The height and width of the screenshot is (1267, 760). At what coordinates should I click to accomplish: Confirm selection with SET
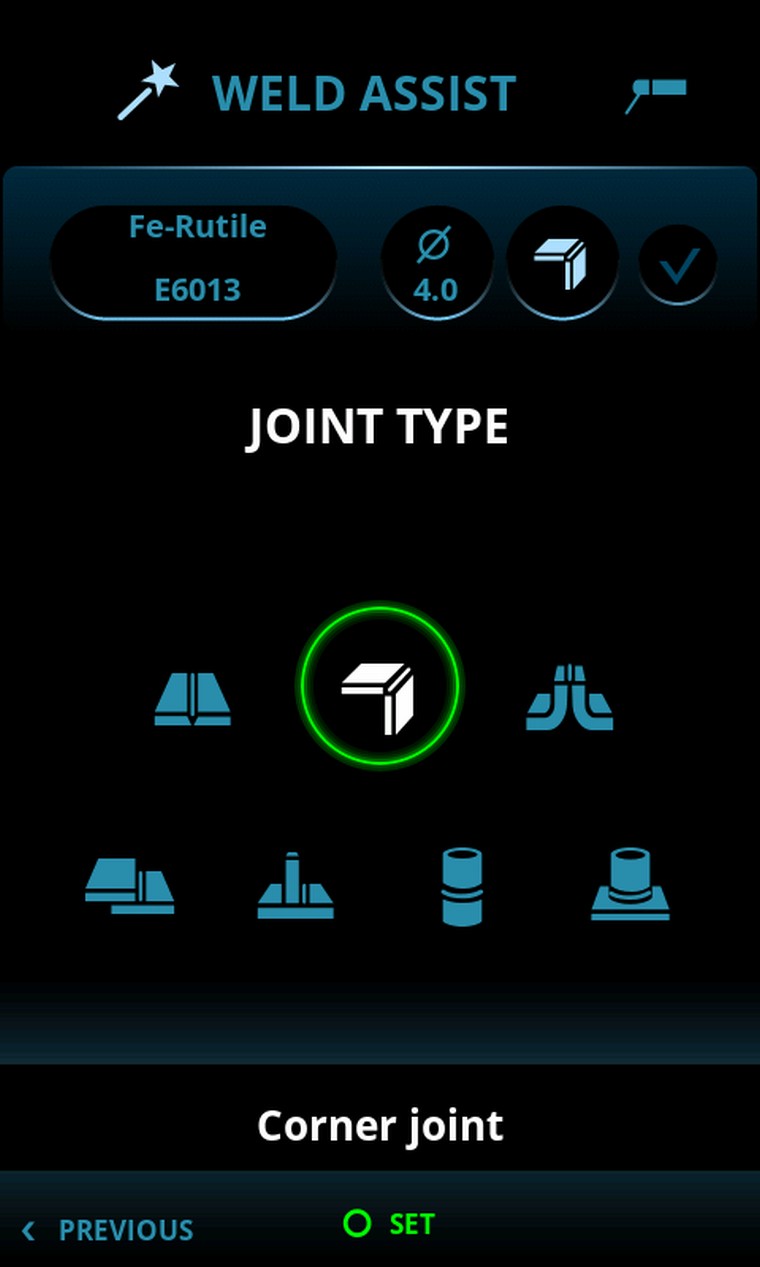pos(389,1224)
